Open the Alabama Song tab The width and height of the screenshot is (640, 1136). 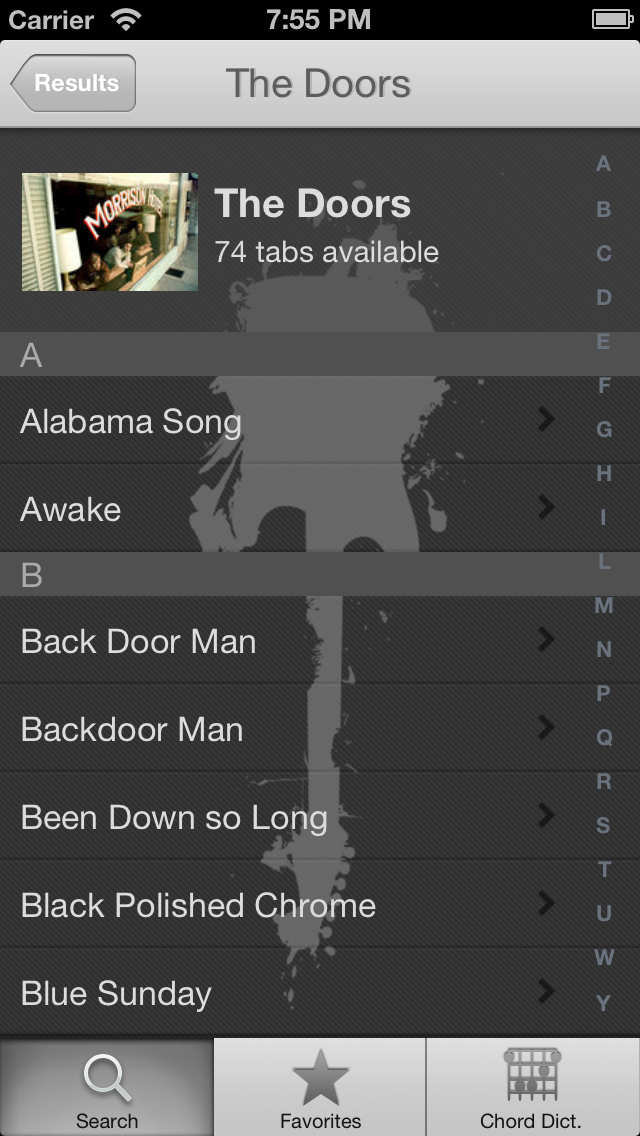tap(280, 421)
